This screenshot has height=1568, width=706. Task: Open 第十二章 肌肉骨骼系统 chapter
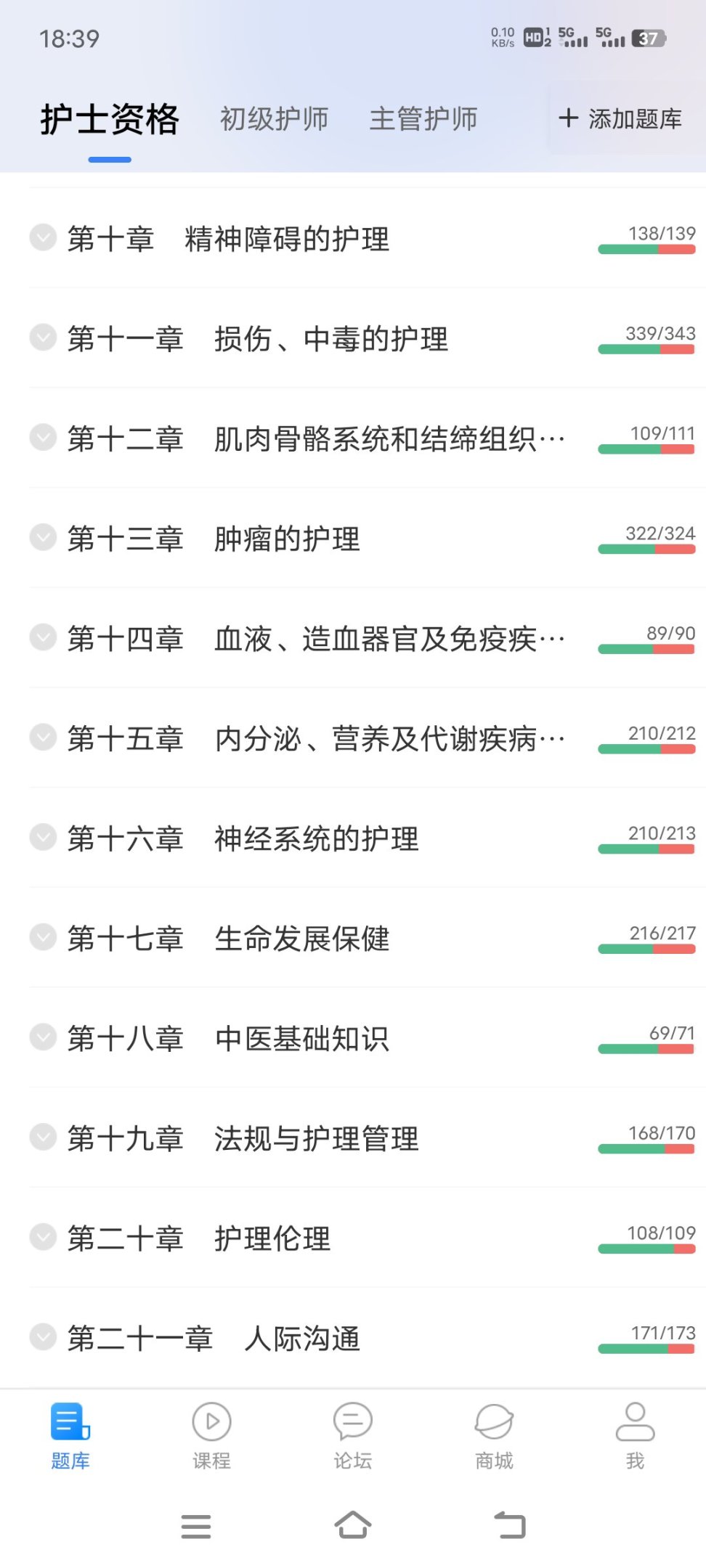pyautogui.click(x=315, y=438)
